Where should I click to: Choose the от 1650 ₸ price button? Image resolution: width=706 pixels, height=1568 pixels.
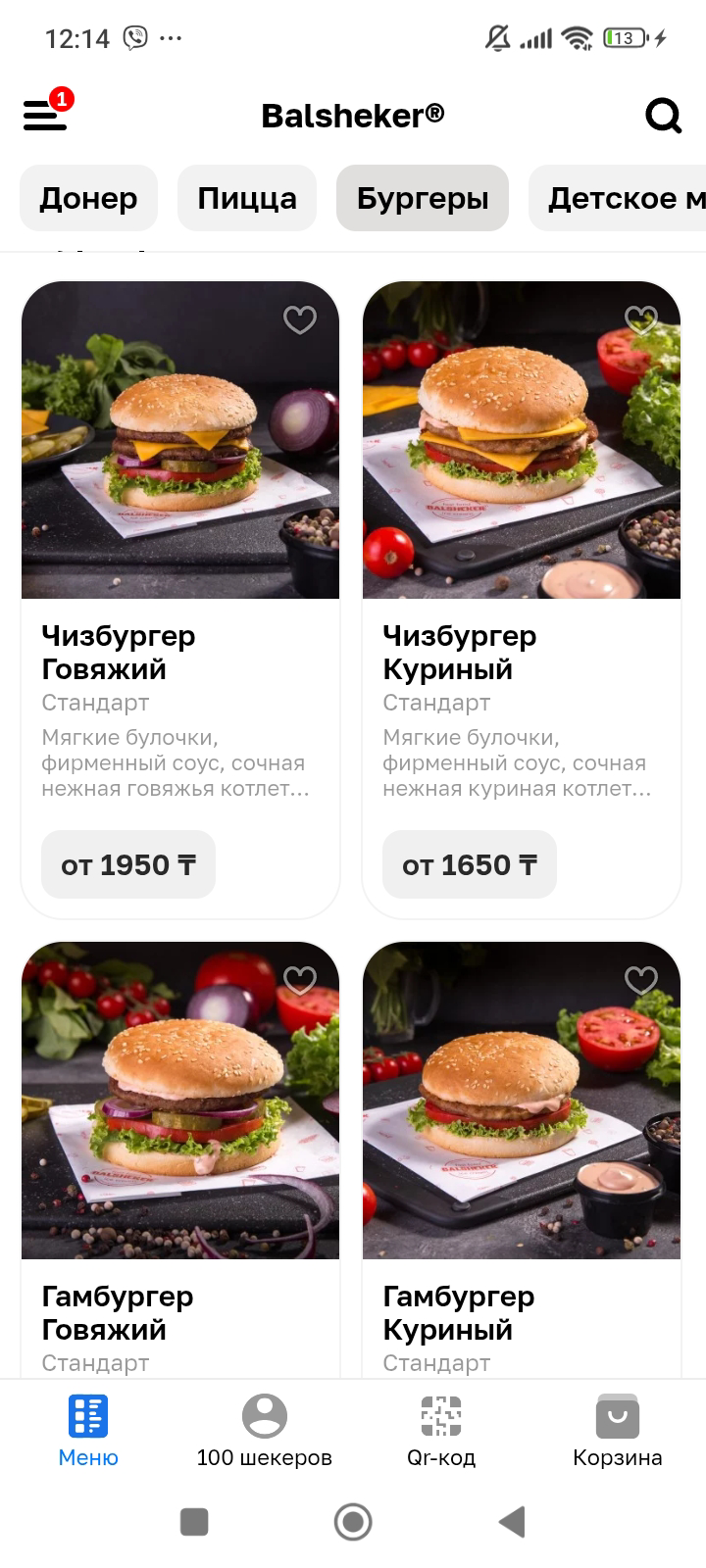click(470, 864)
